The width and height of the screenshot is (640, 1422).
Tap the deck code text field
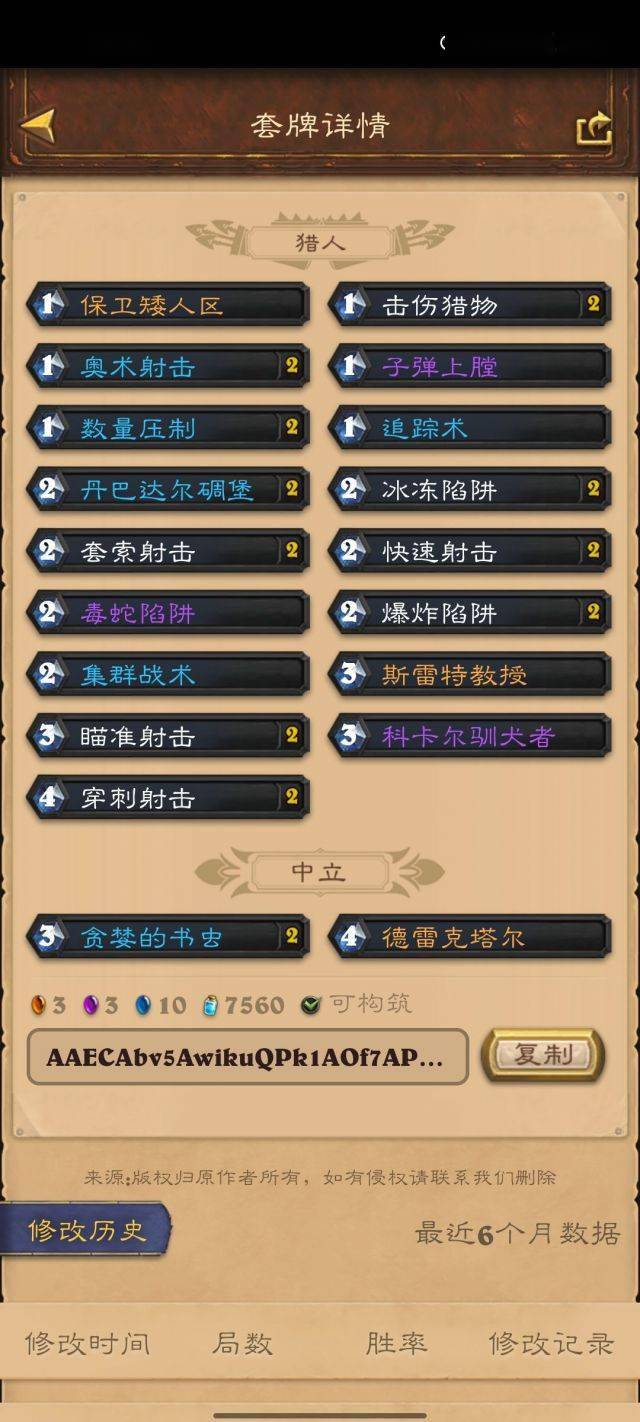247,1057
